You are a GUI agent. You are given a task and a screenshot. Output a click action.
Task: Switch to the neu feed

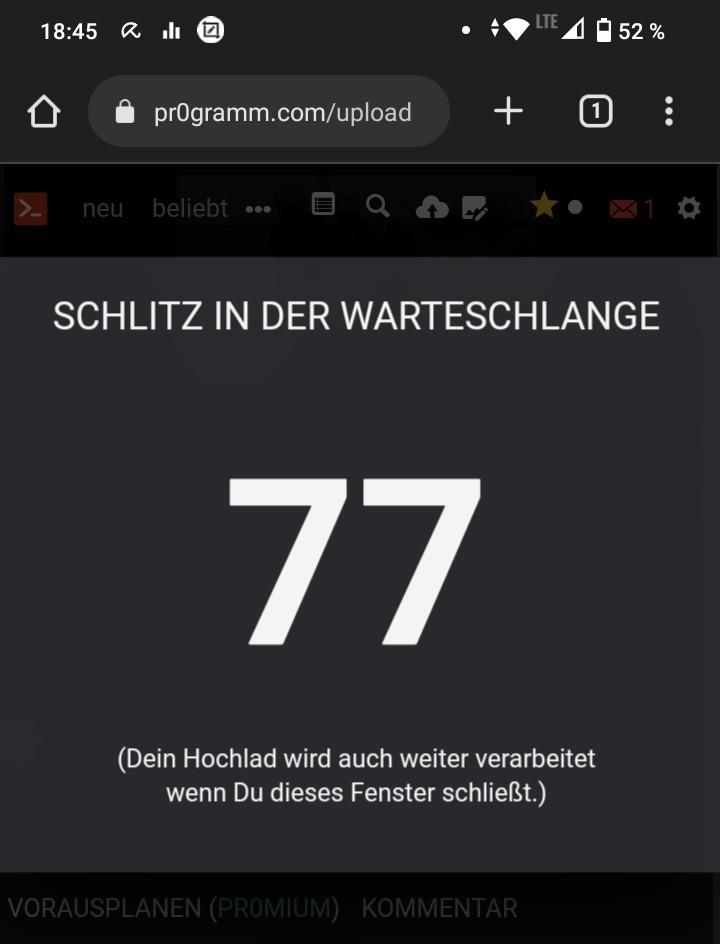[103, 208]
